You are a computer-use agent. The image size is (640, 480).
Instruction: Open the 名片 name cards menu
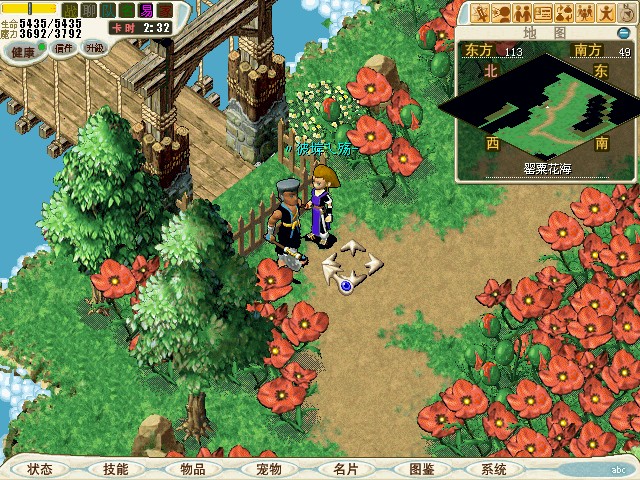tap(345, 469)
